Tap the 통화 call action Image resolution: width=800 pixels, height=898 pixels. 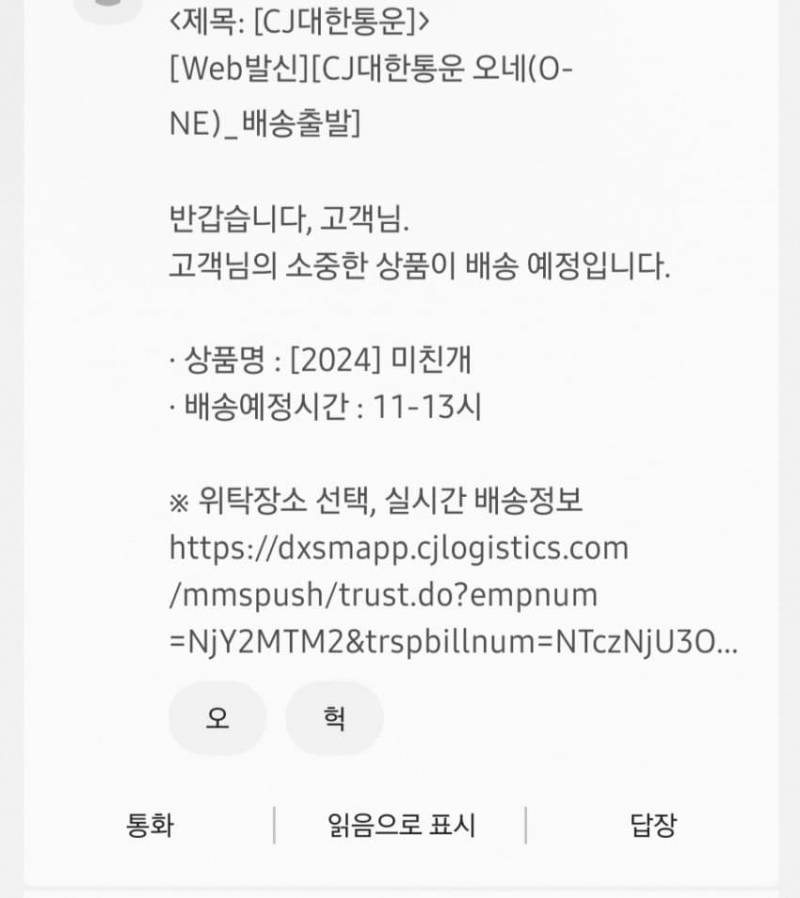(x=150, y=827)
